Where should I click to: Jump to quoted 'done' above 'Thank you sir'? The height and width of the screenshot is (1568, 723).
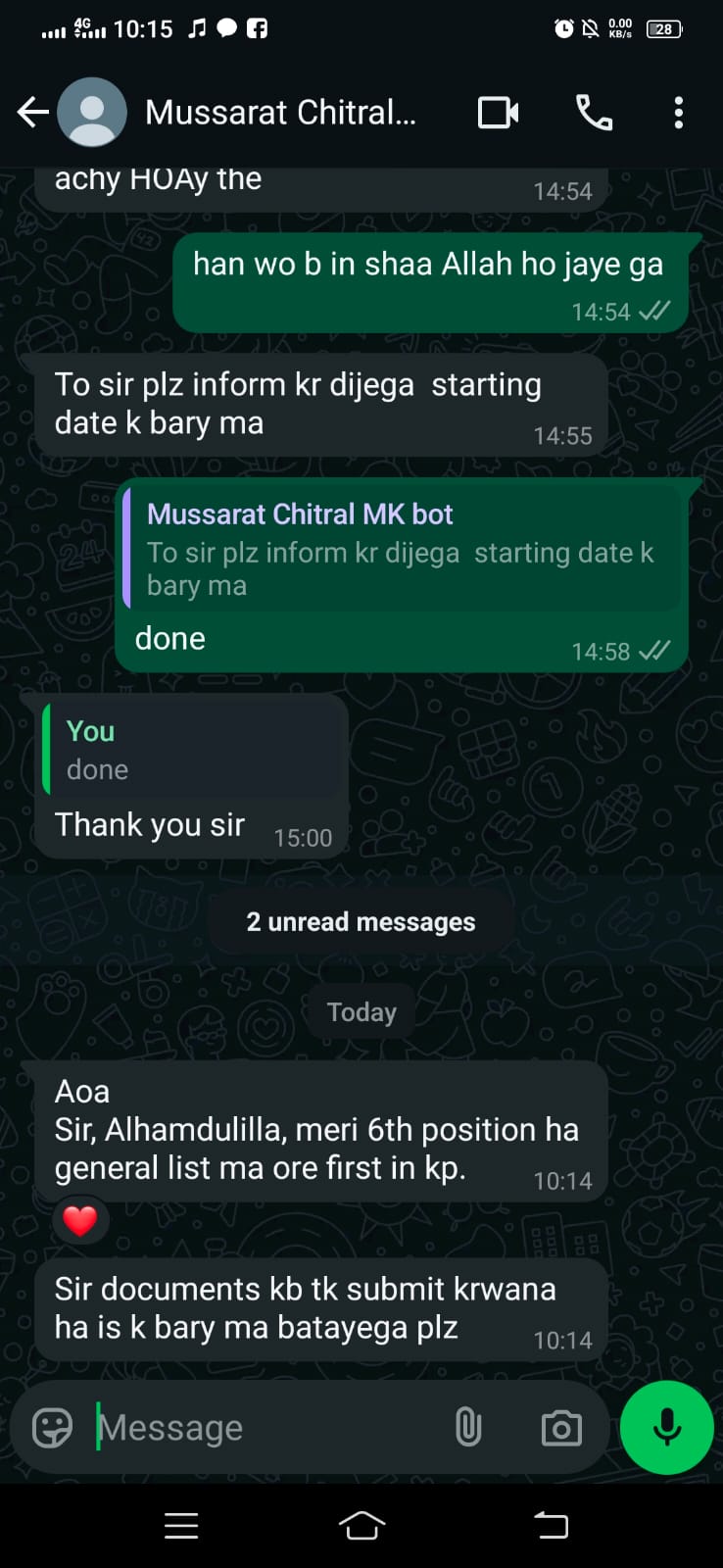point(193,750)
